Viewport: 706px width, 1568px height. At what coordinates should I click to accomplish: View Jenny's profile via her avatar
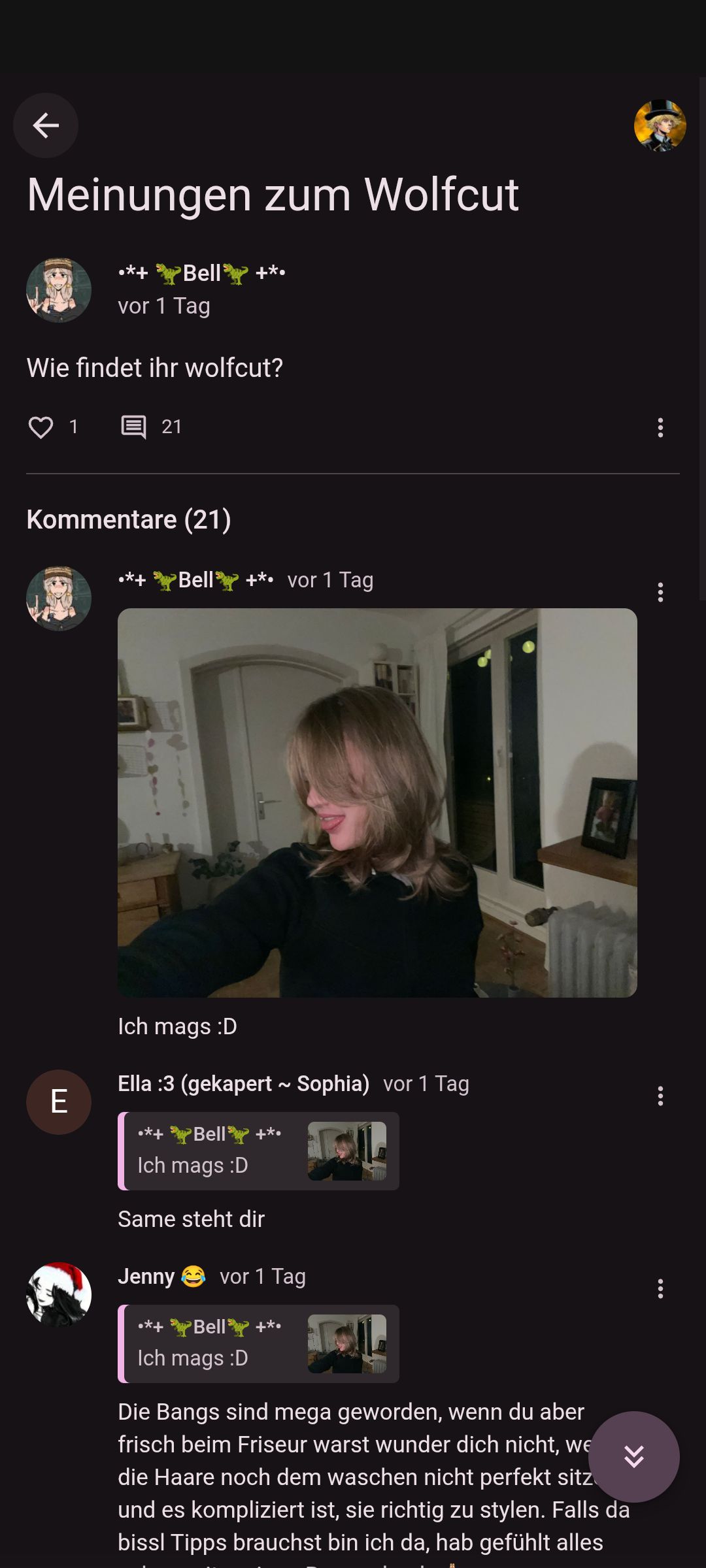[x=59, y=1294]
